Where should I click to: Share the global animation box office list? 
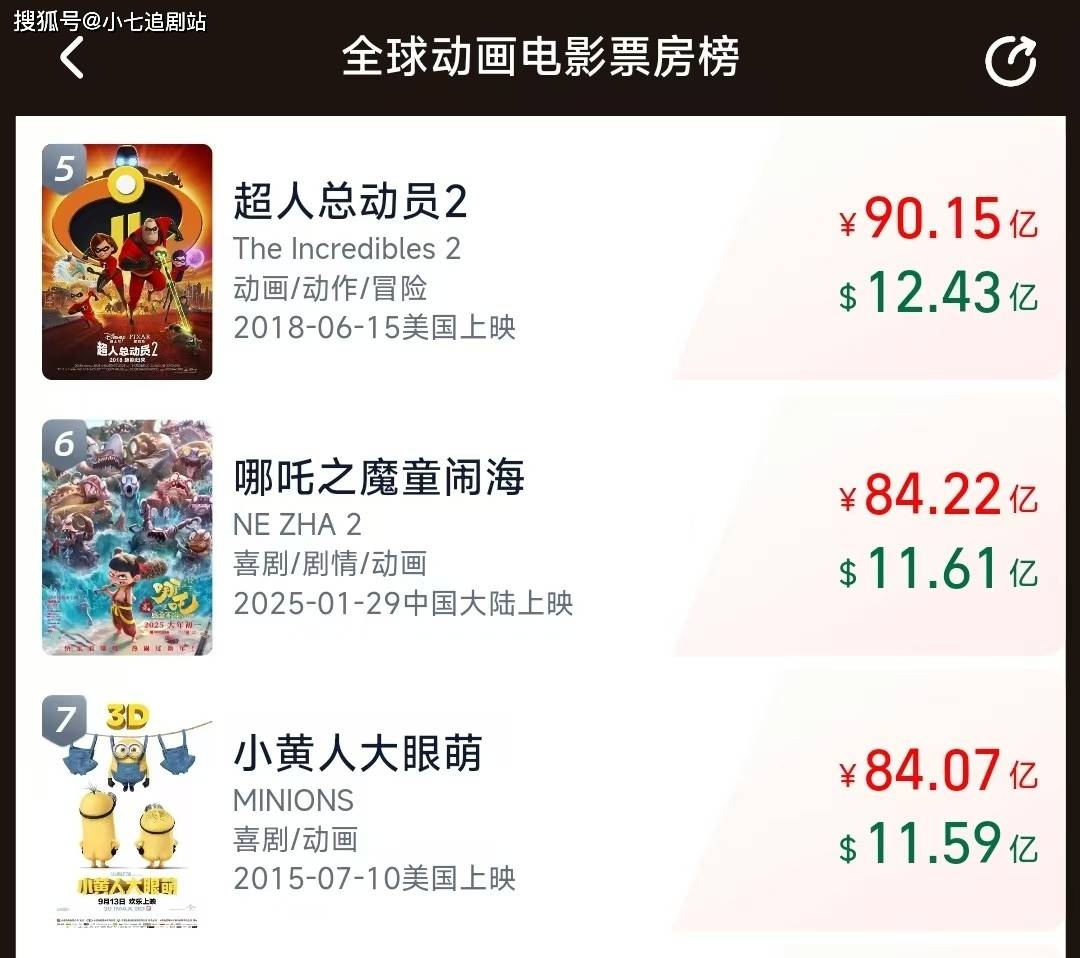pos(1010,62)
